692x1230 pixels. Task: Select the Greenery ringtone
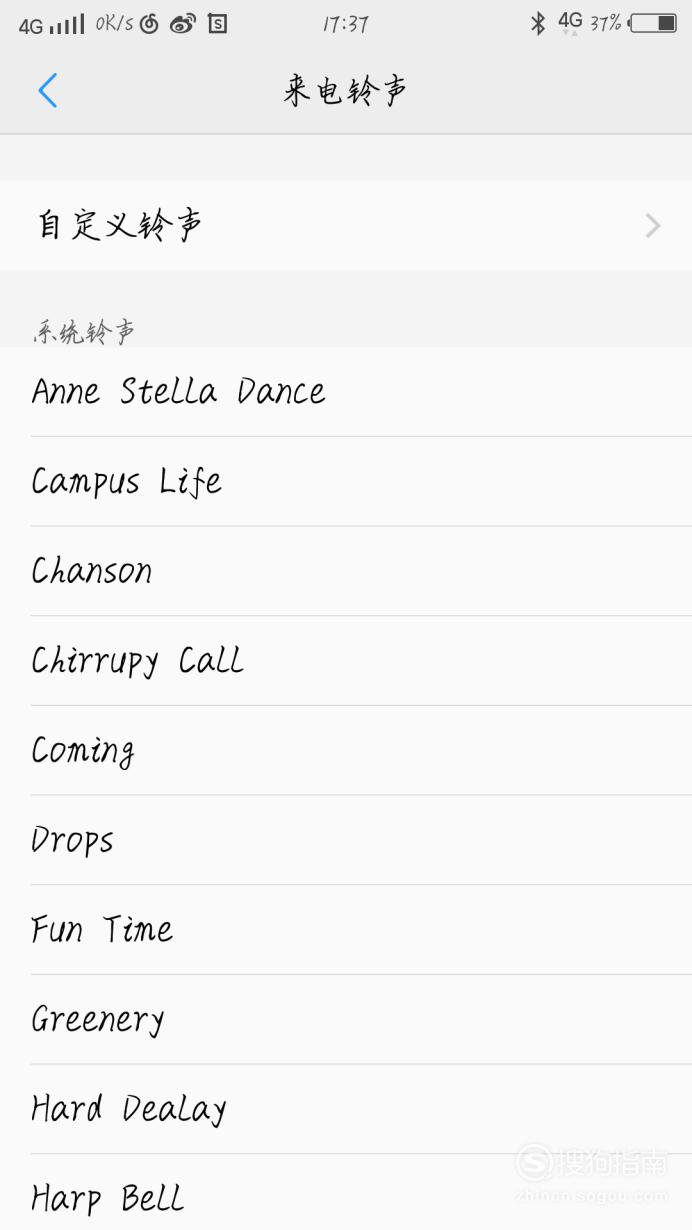(x=346, y=1019)
